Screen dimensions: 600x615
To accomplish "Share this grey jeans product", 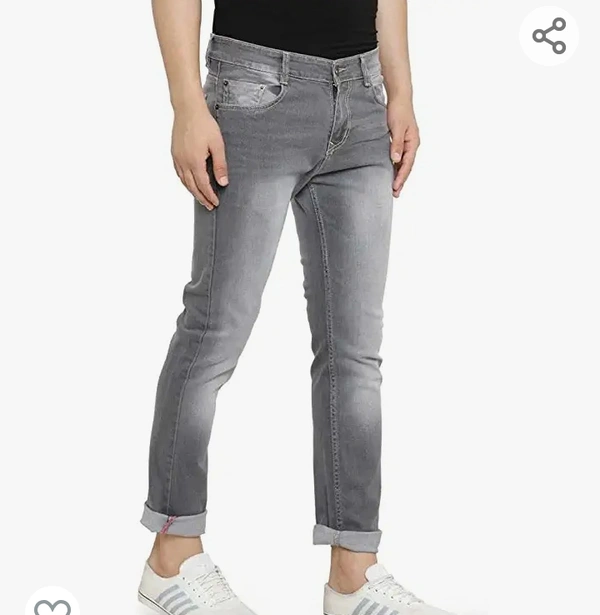I will pyautogui.click(x=549, y=36).
